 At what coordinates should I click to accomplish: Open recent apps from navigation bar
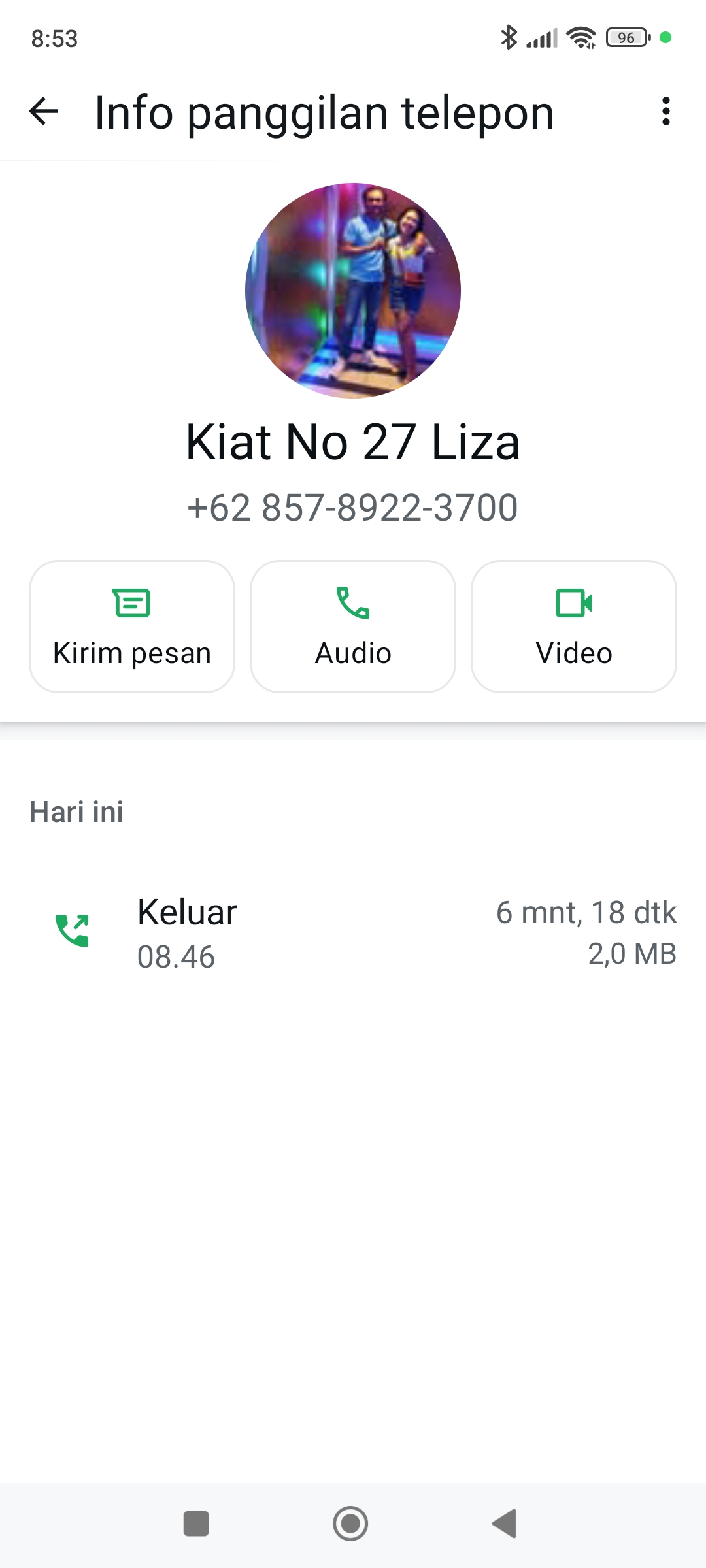[196, 1524]
